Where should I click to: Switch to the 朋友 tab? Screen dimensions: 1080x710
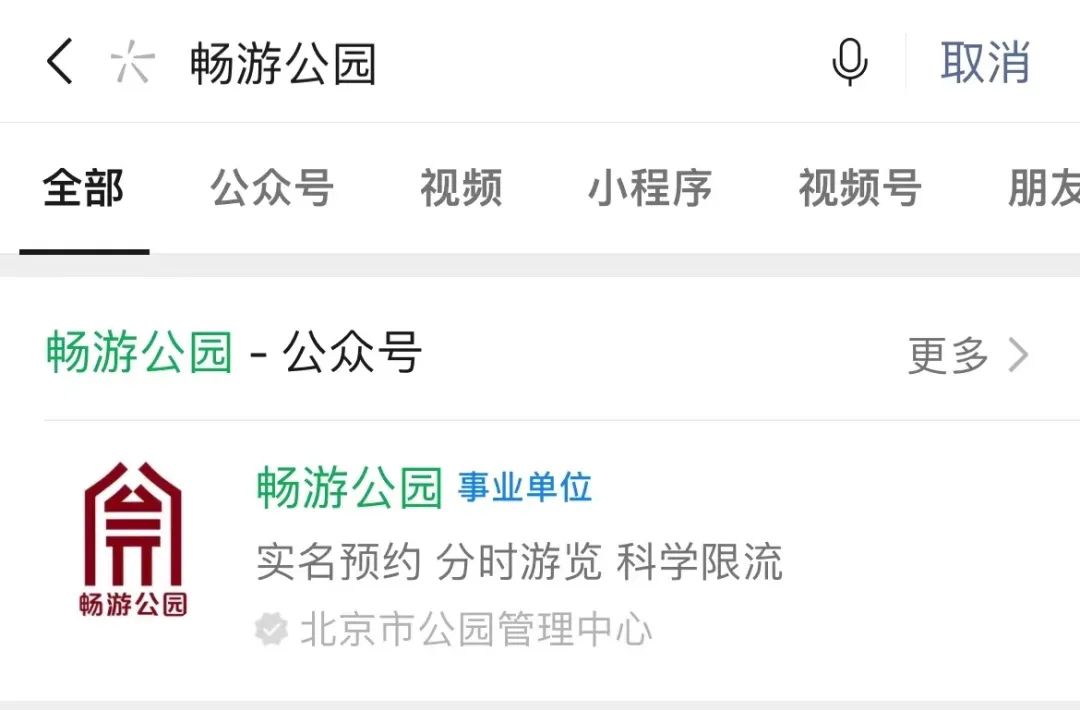click(1042, 188)
